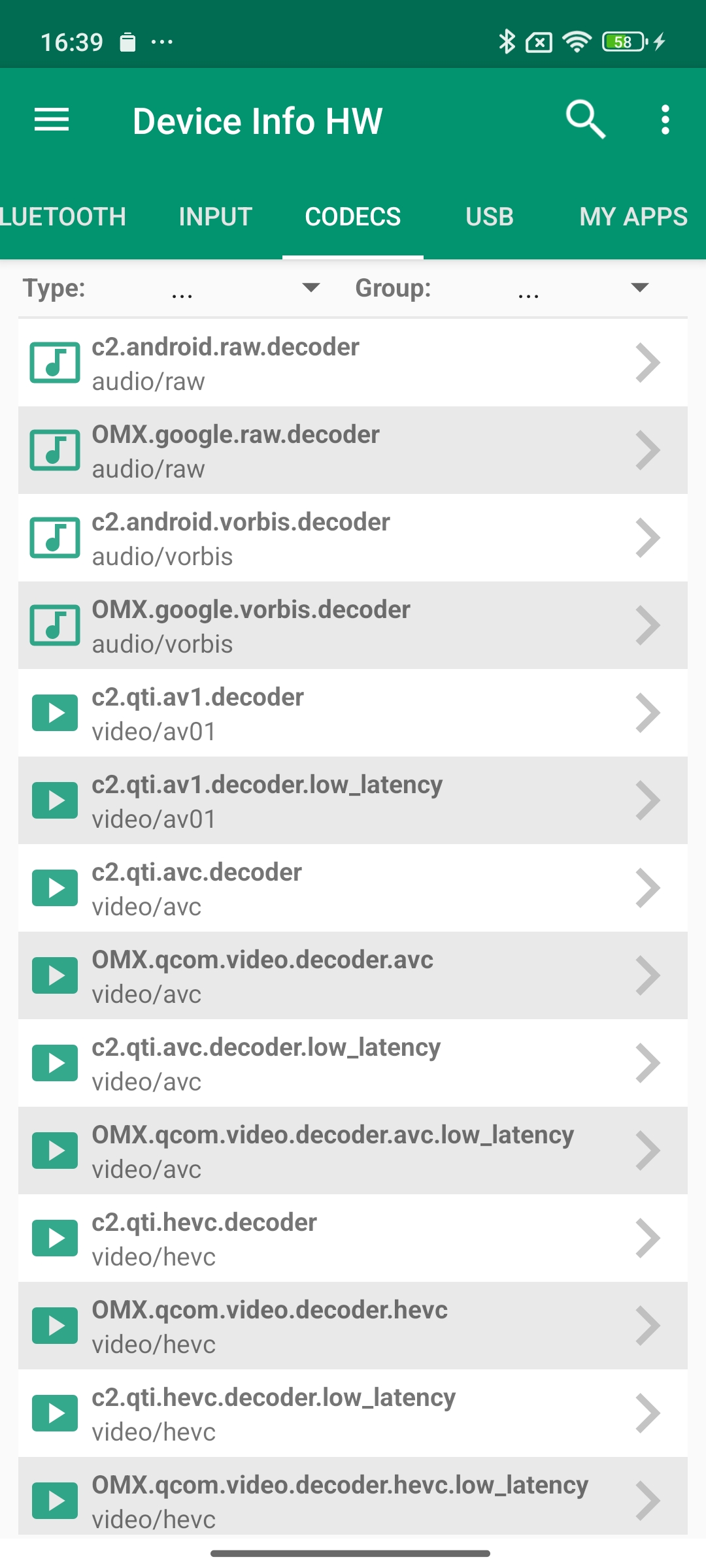Open the three-dot overflow menu
Viewport: 706px width, 1568px height.
[665, 120]
